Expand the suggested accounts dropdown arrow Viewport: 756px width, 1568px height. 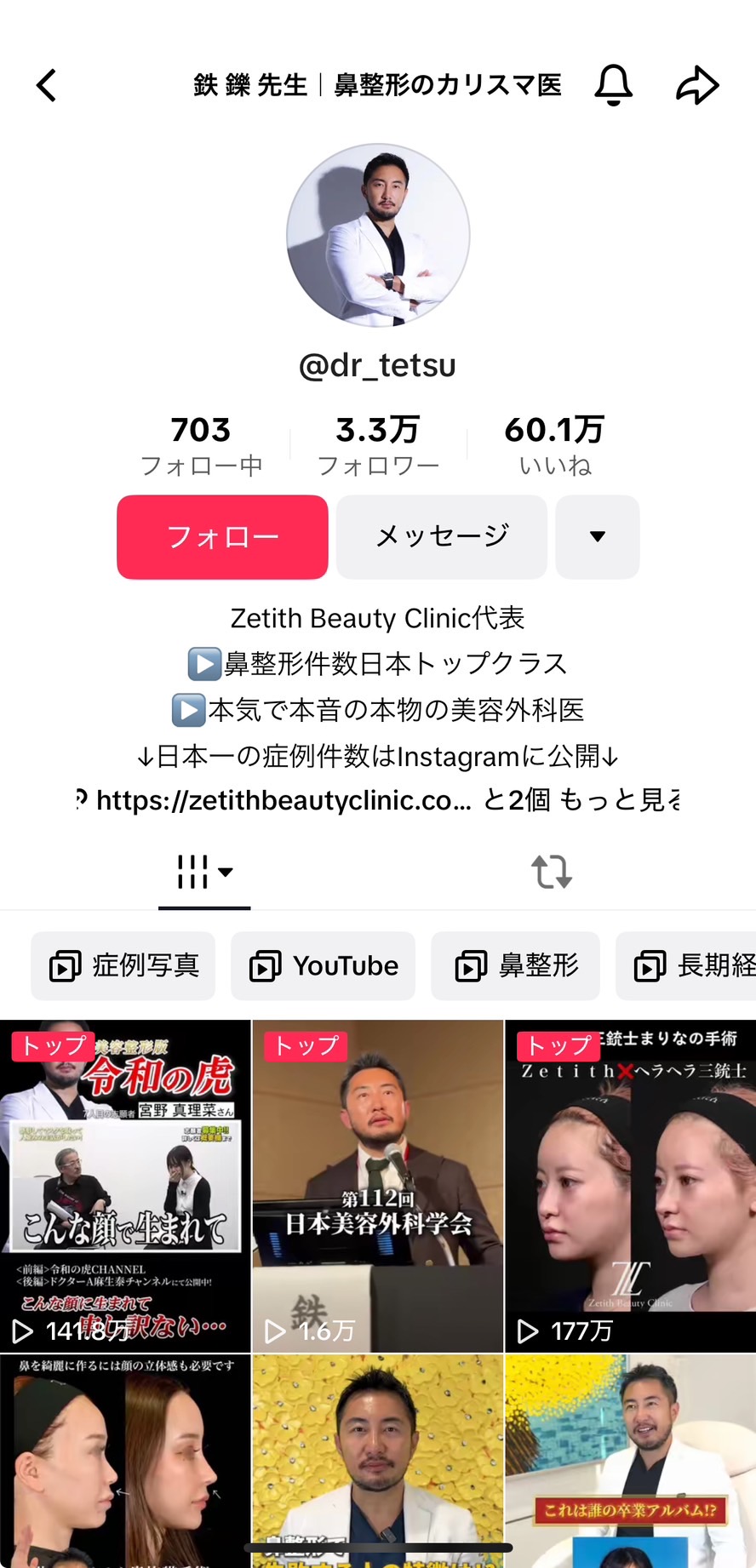coord(598,536)
